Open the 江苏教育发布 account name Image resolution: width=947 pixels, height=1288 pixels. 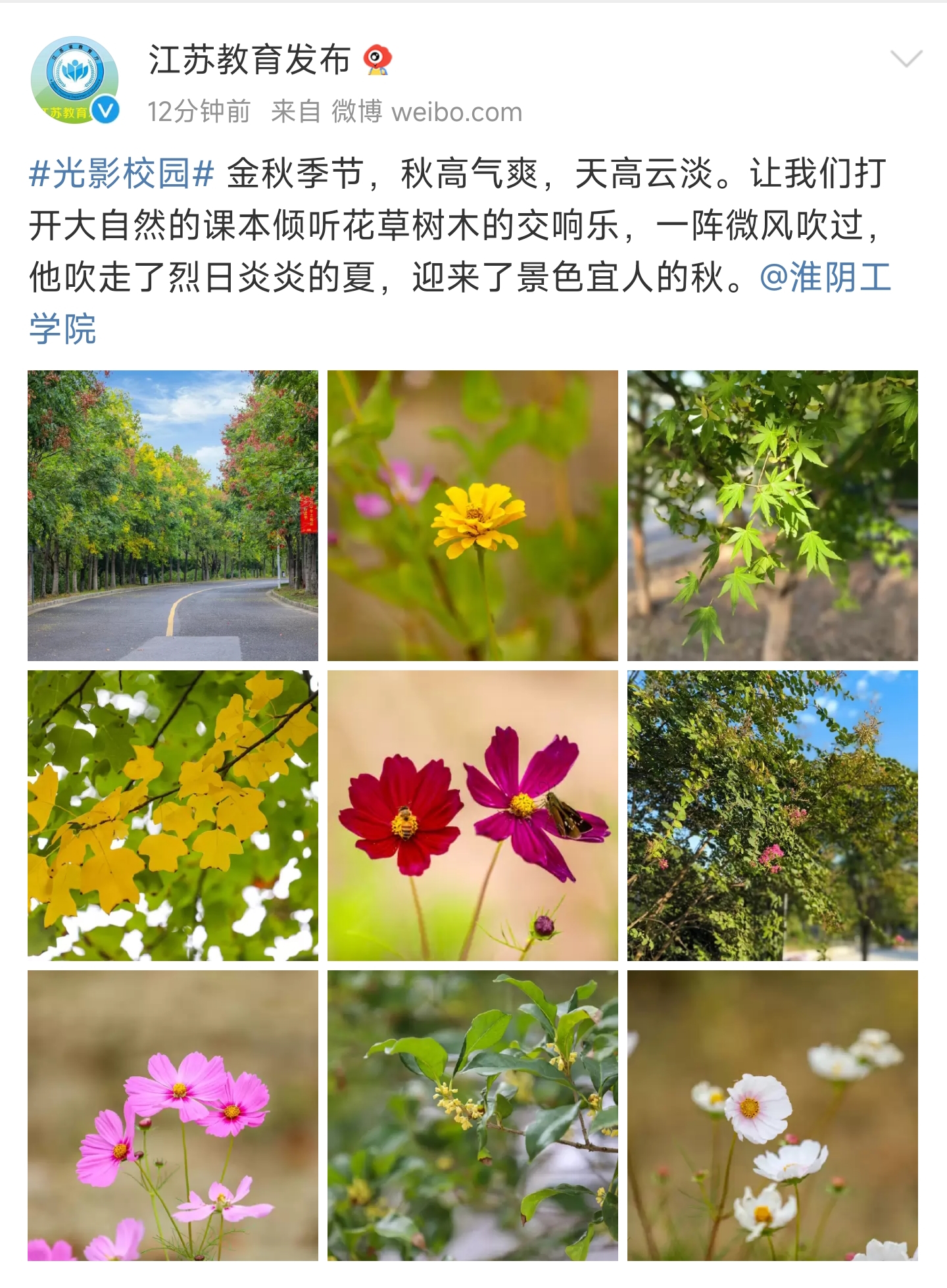(x=249, y=61)
